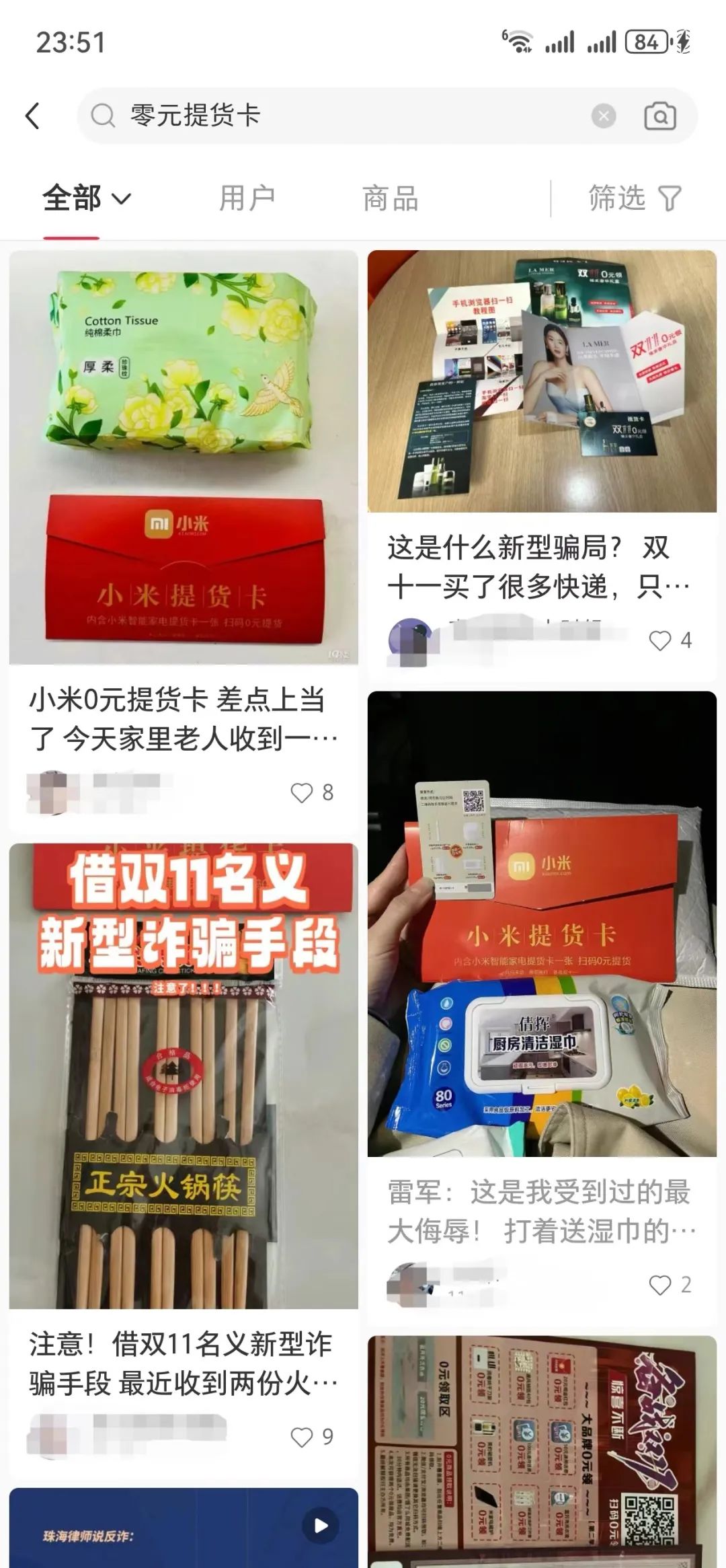Like the 小米0元提货卡 post
The height and width of the screenshot is (1568, 726).
tap(302, 792)
